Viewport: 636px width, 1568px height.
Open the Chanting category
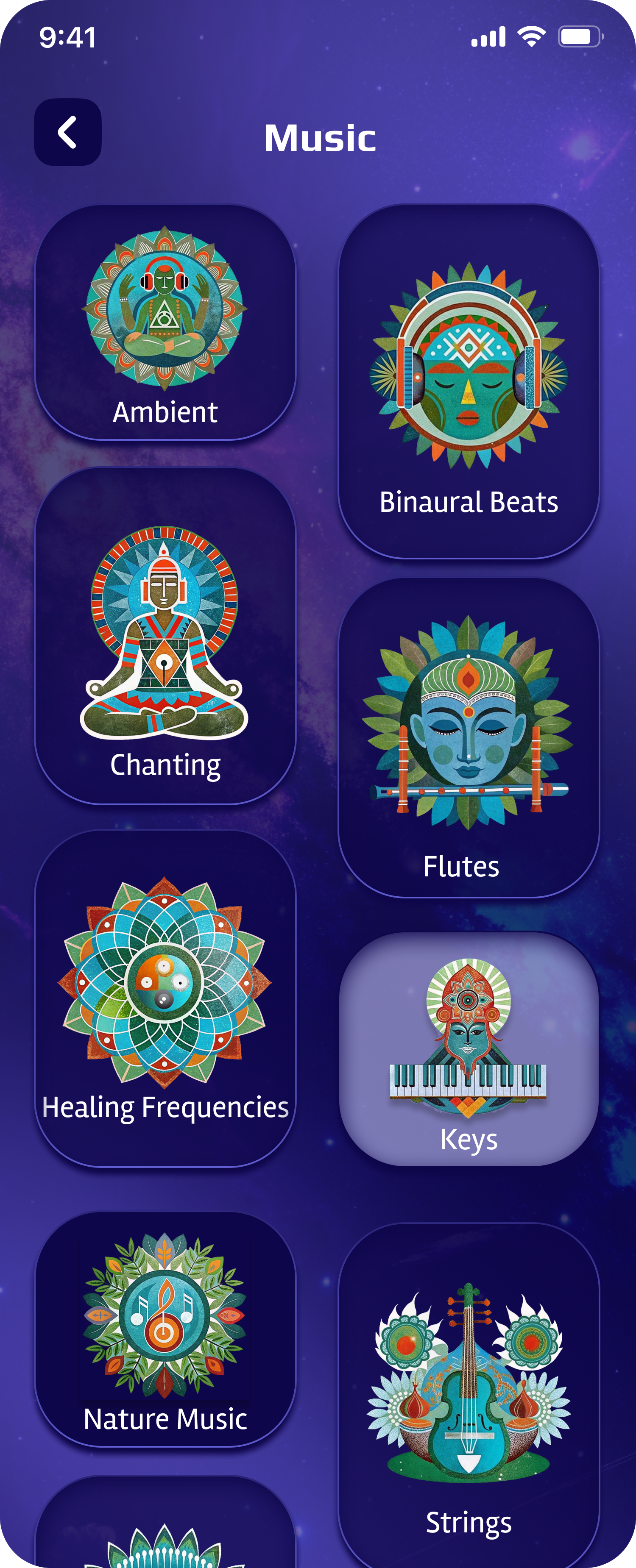(x=165, y=636)
